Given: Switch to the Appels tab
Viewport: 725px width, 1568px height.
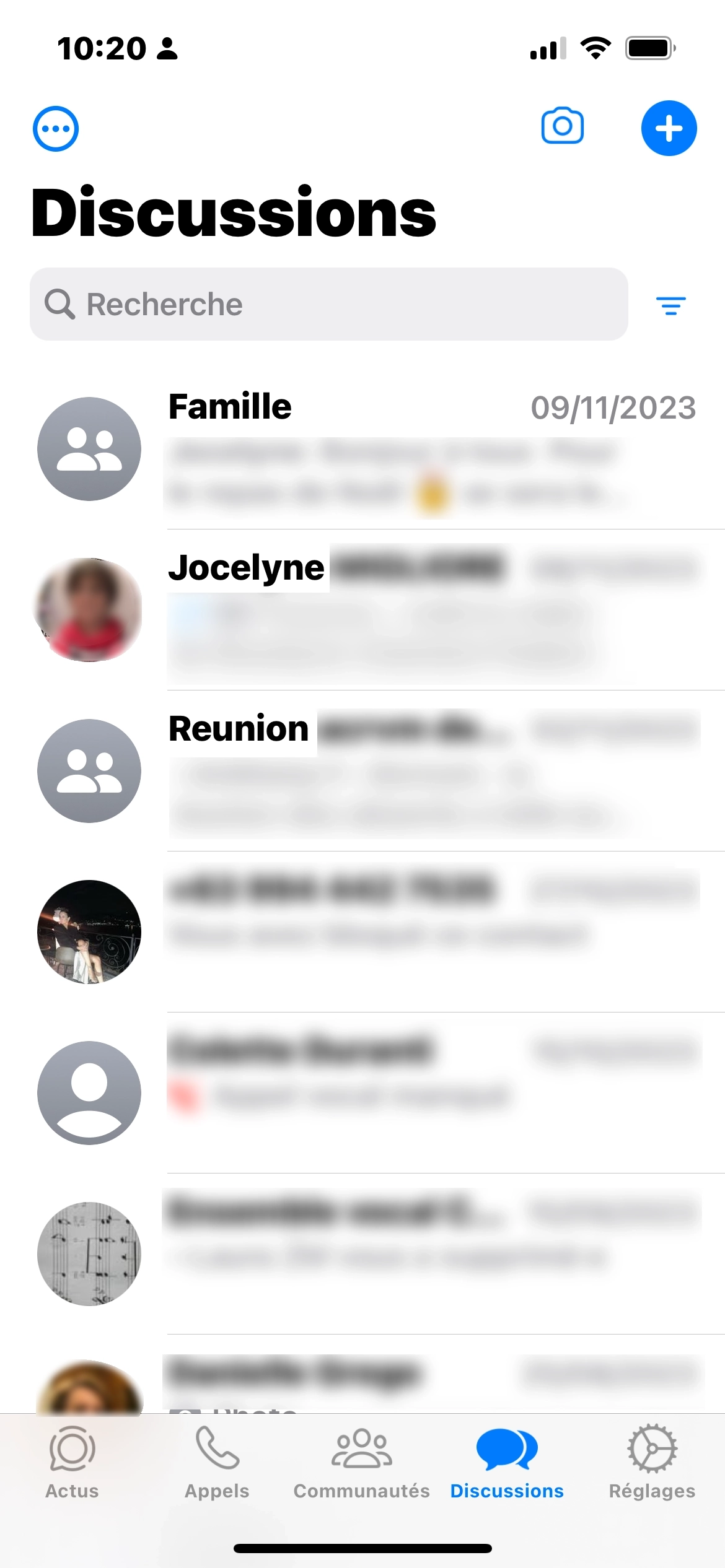Looking at the screenshot, I should click(x=217, y=1462).
